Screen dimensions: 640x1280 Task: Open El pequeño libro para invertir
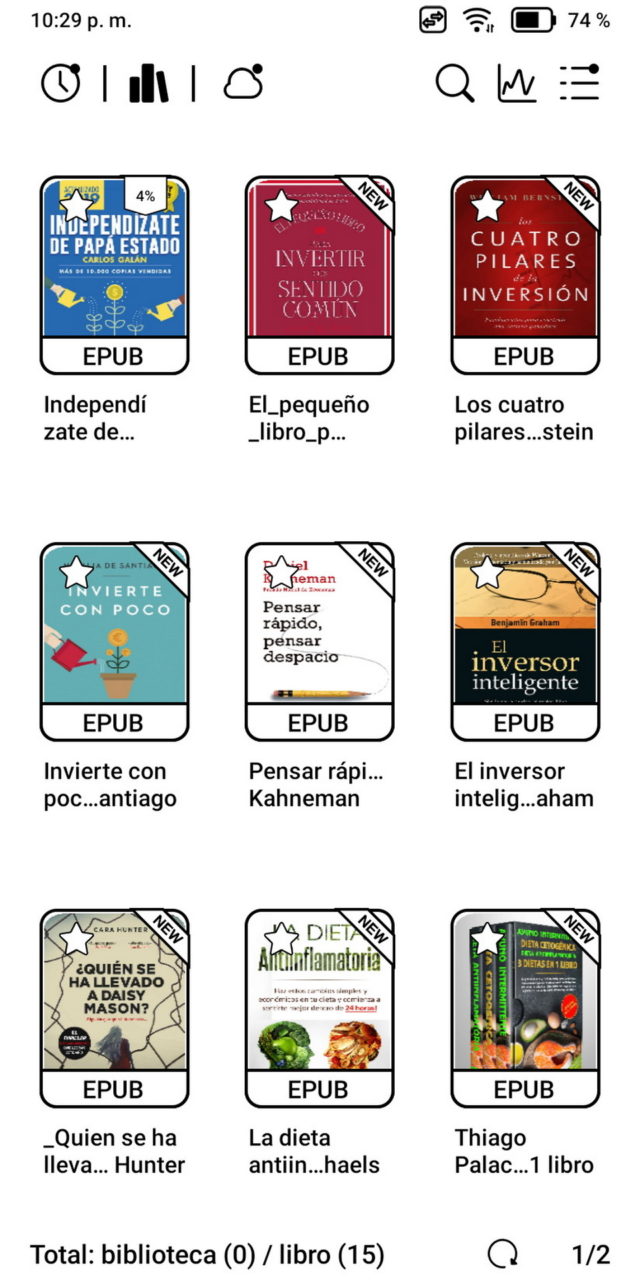[x=320, y=275]
